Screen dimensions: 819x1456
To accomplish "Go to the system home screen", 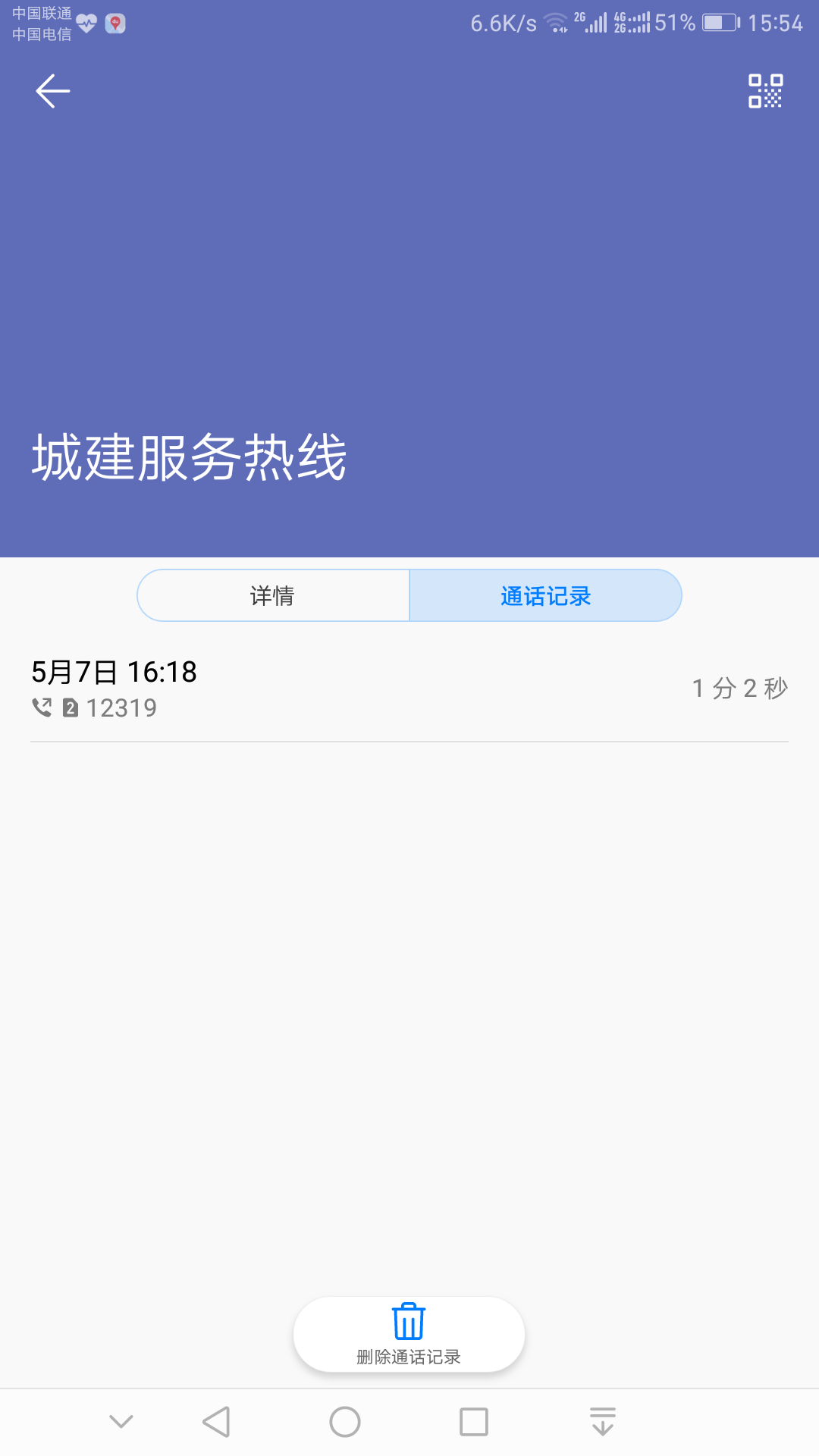I will (x=345, y=1422).
